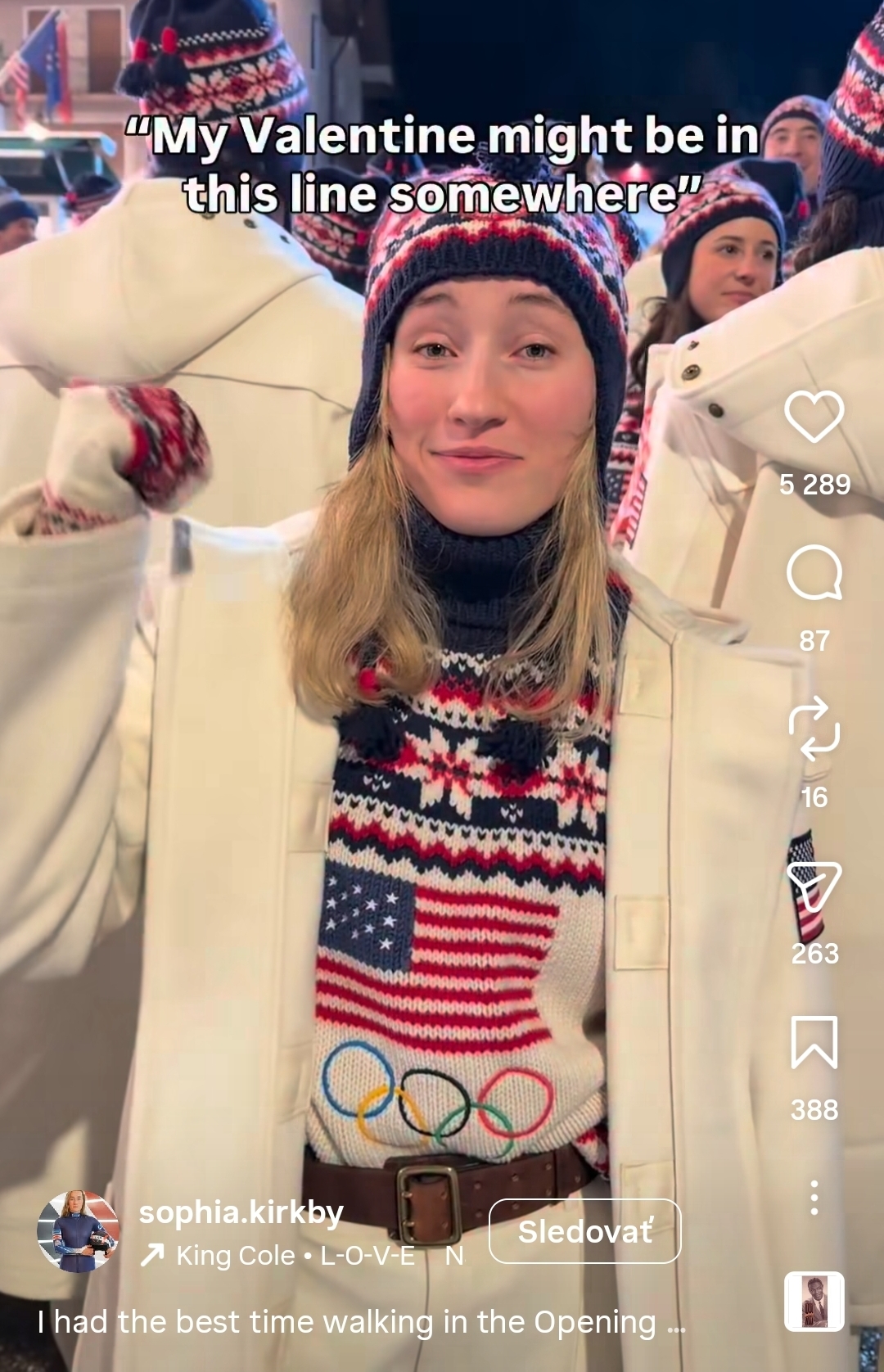Open the sophia.kirkby profile
This screenshot has height=1372, width=884.
[241, 1212]
